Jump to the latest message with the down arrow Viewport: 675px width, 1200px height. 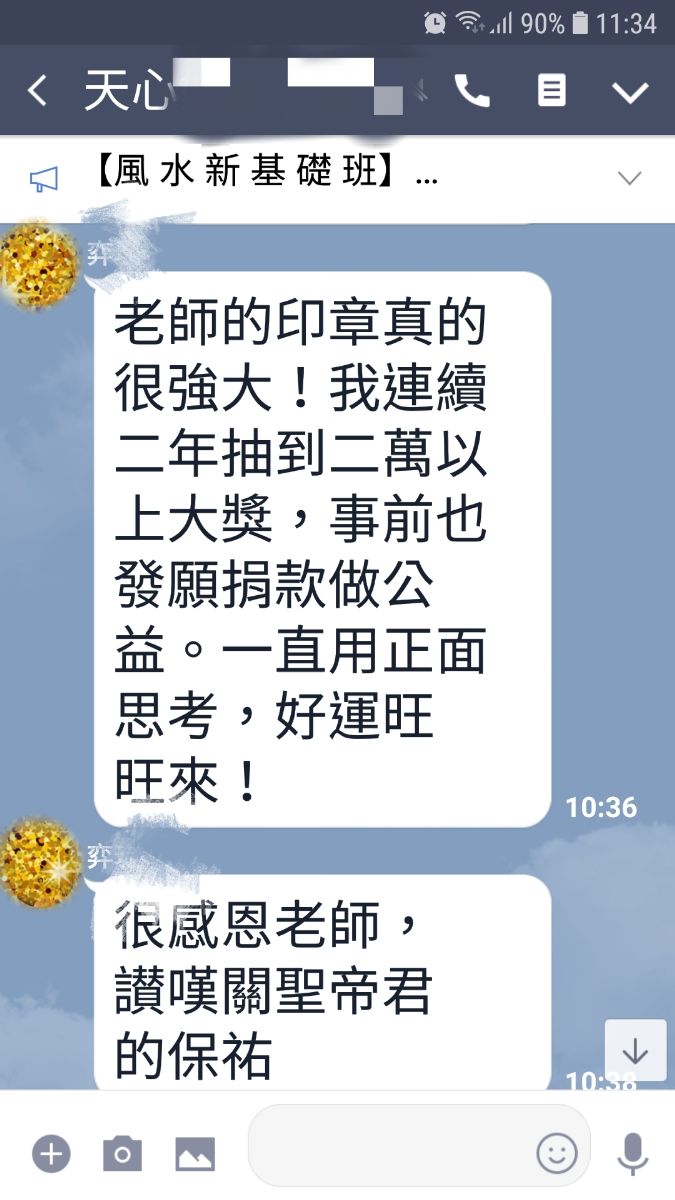[x=635, y=1051]
